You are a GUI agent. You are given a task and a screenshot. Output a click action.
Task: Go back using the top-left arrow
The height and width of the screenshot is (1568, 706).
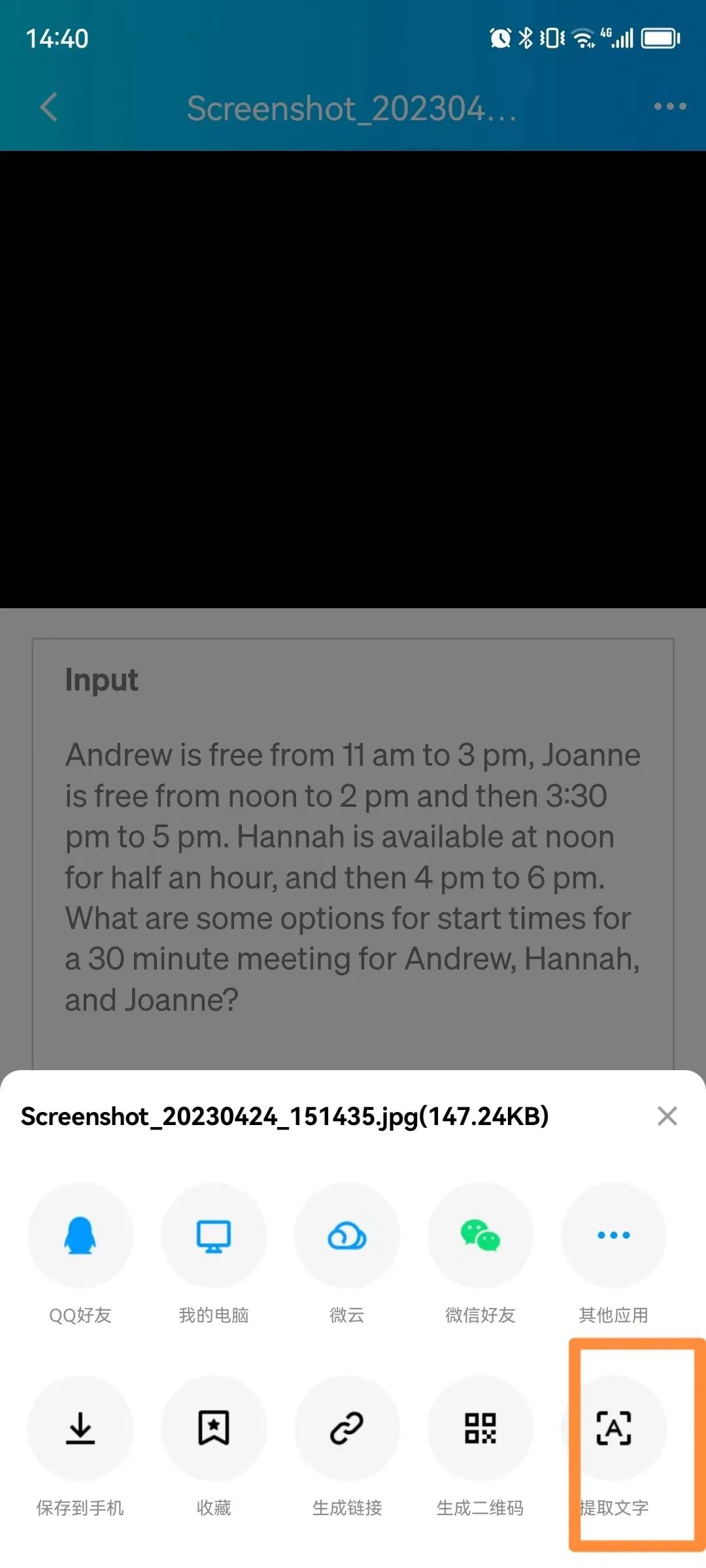tap(49, 107)
